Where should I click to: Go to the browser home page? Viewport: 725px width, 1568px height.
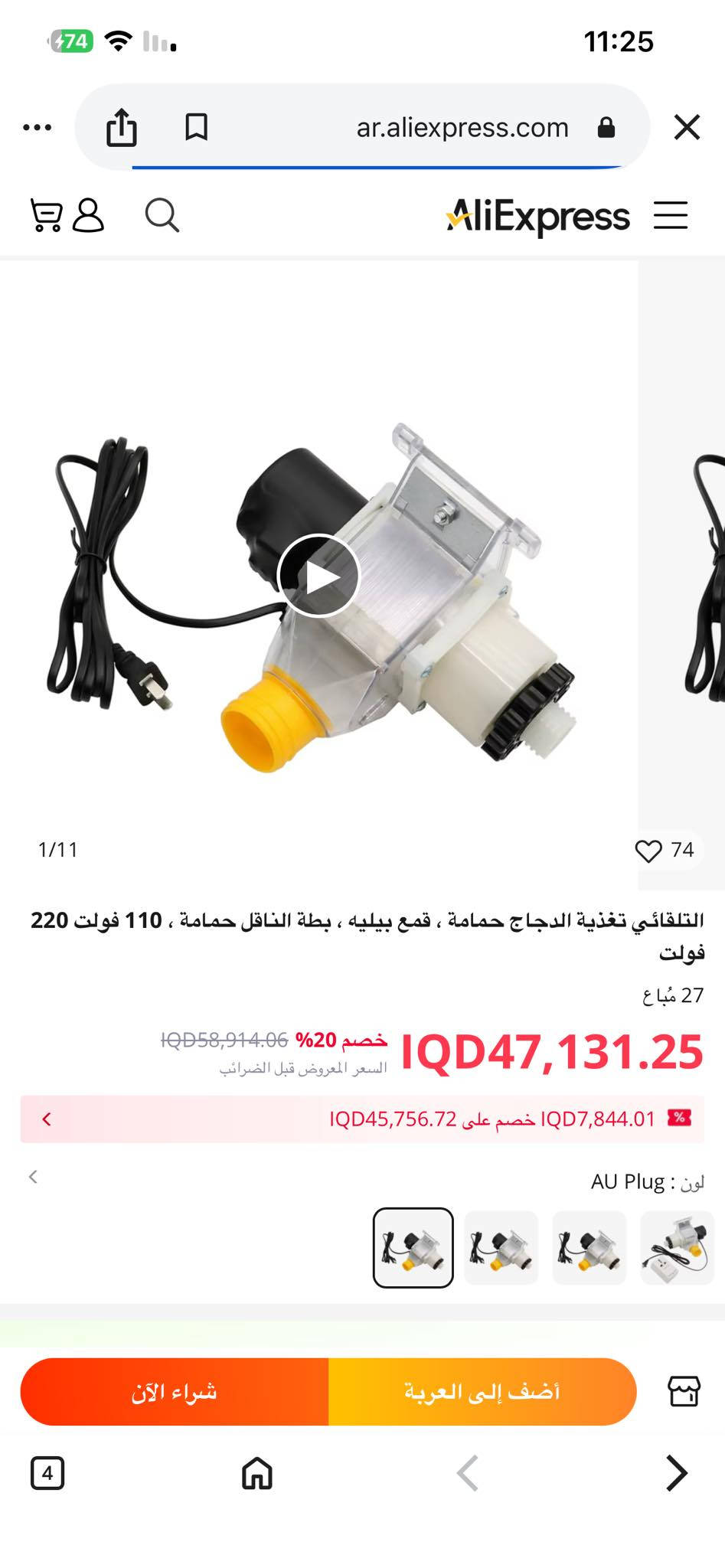click(x=257, y=1473)
